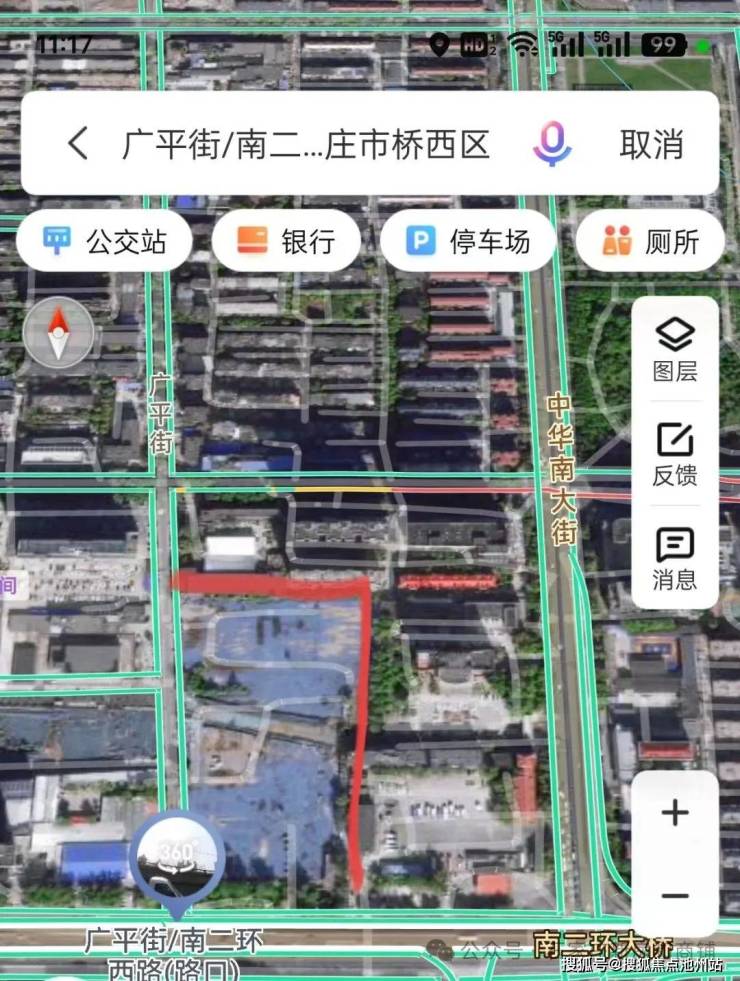Open 反馈 to report a map issue
Viewport: 740px width, 981px height.
tap(675, 453)
